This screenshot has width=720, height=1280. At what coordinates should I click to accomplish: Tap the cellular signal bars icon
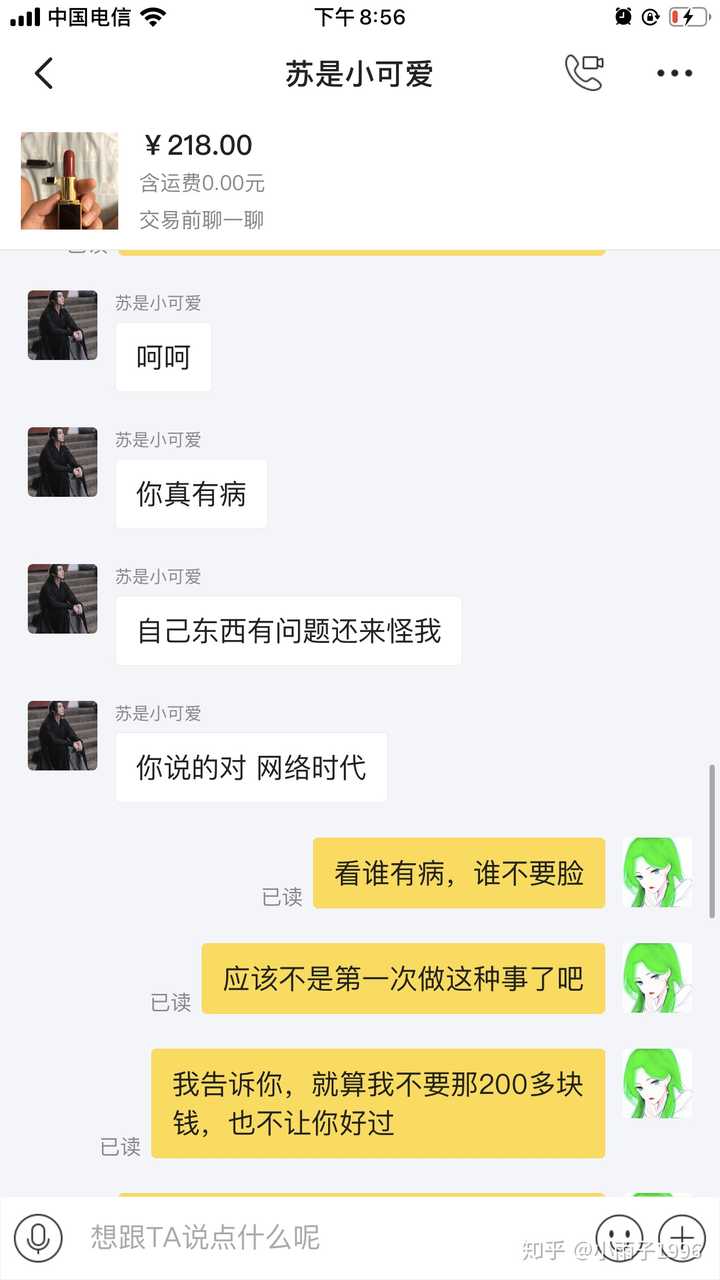[23, 16]
